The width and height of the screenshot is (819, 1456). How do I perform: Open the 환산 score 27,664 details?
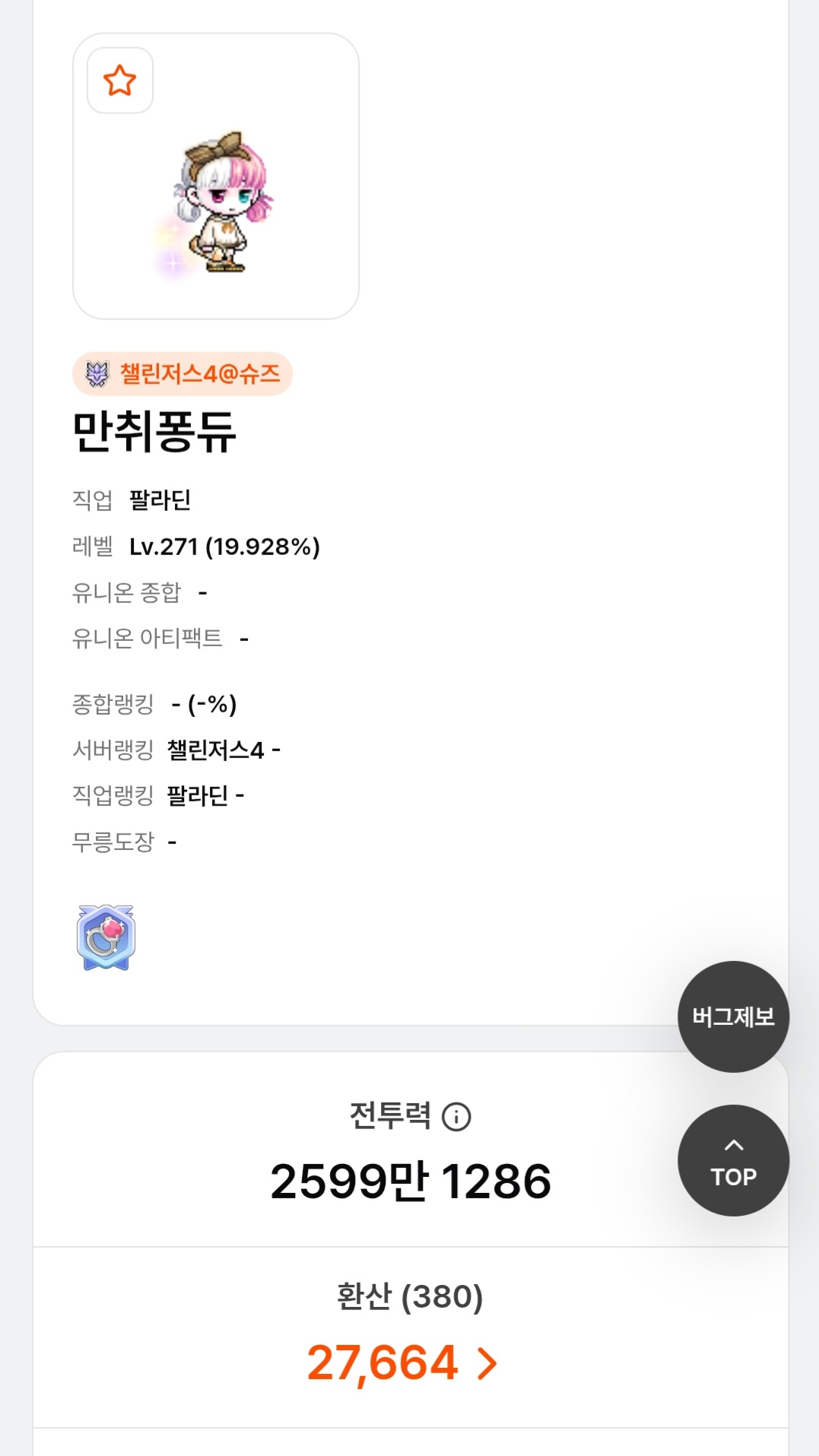click(x=402, y=1362)
